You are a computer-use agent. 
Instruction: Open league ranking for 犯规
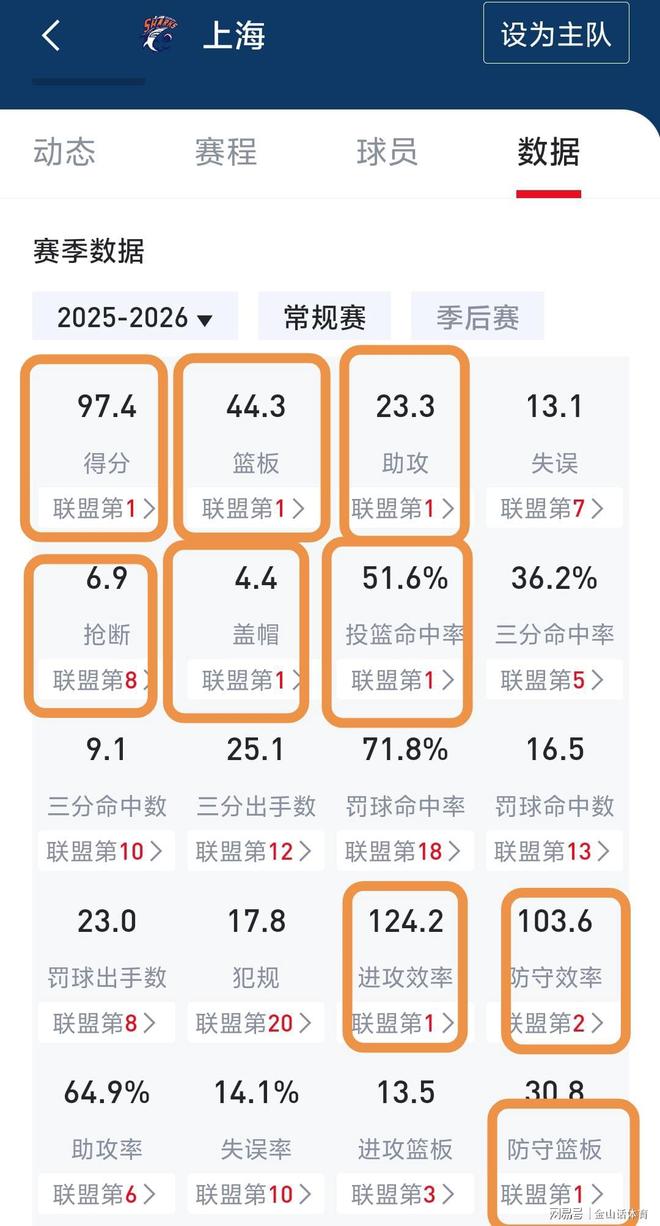coord(255,1023)
